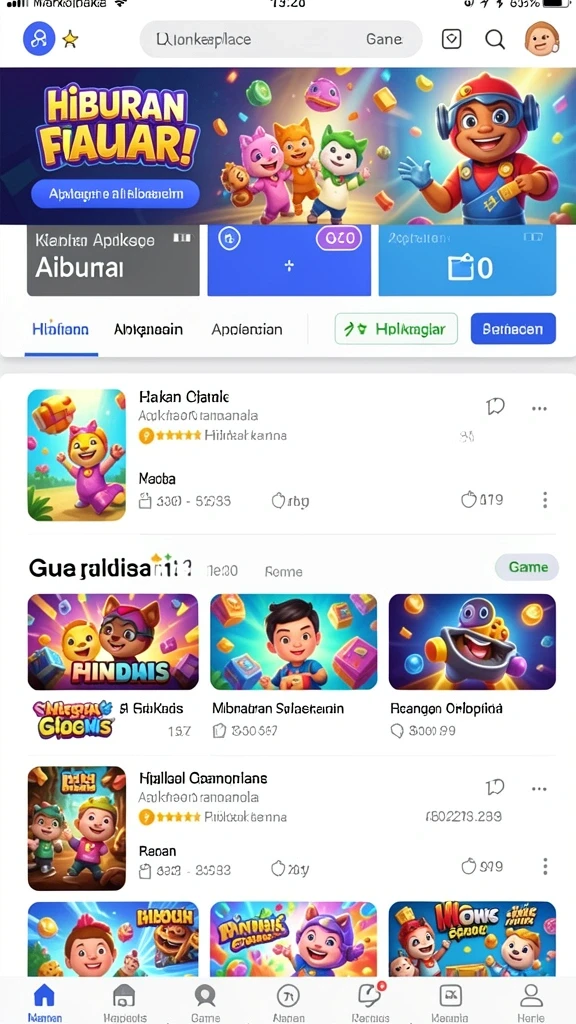This screenshot has width=576, height=1024.
Task: Tap the marketplace search field
Action: 281,39
